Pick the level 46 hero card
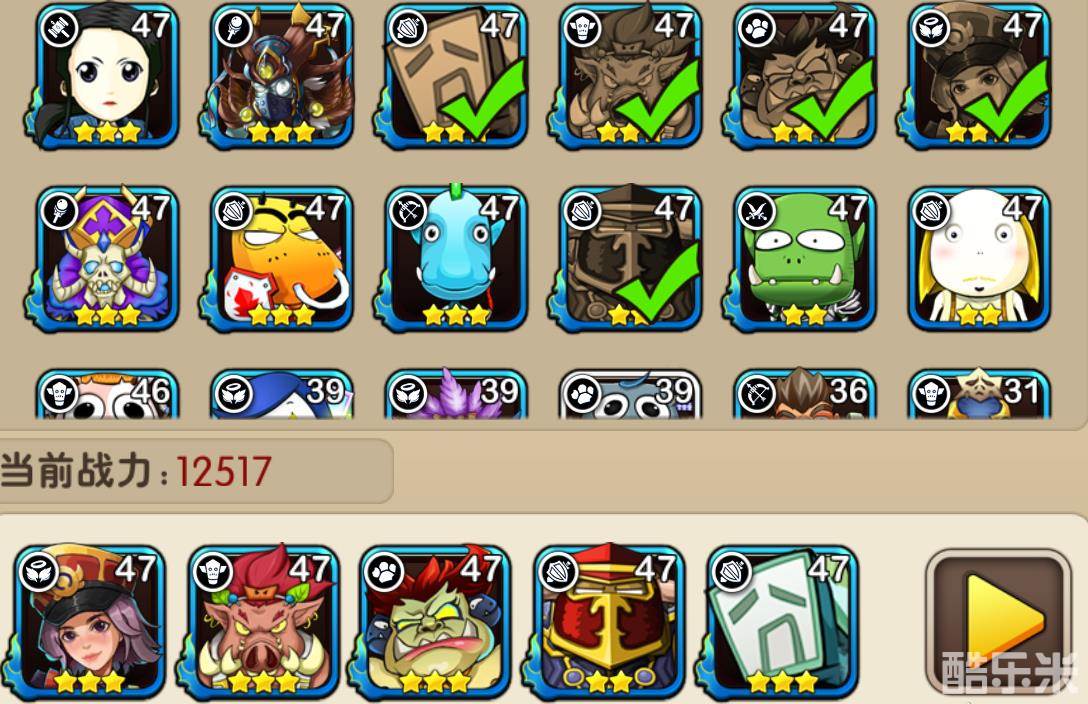Image resolution: width=1088 pixels, height=704 pixels. point(108,395)
